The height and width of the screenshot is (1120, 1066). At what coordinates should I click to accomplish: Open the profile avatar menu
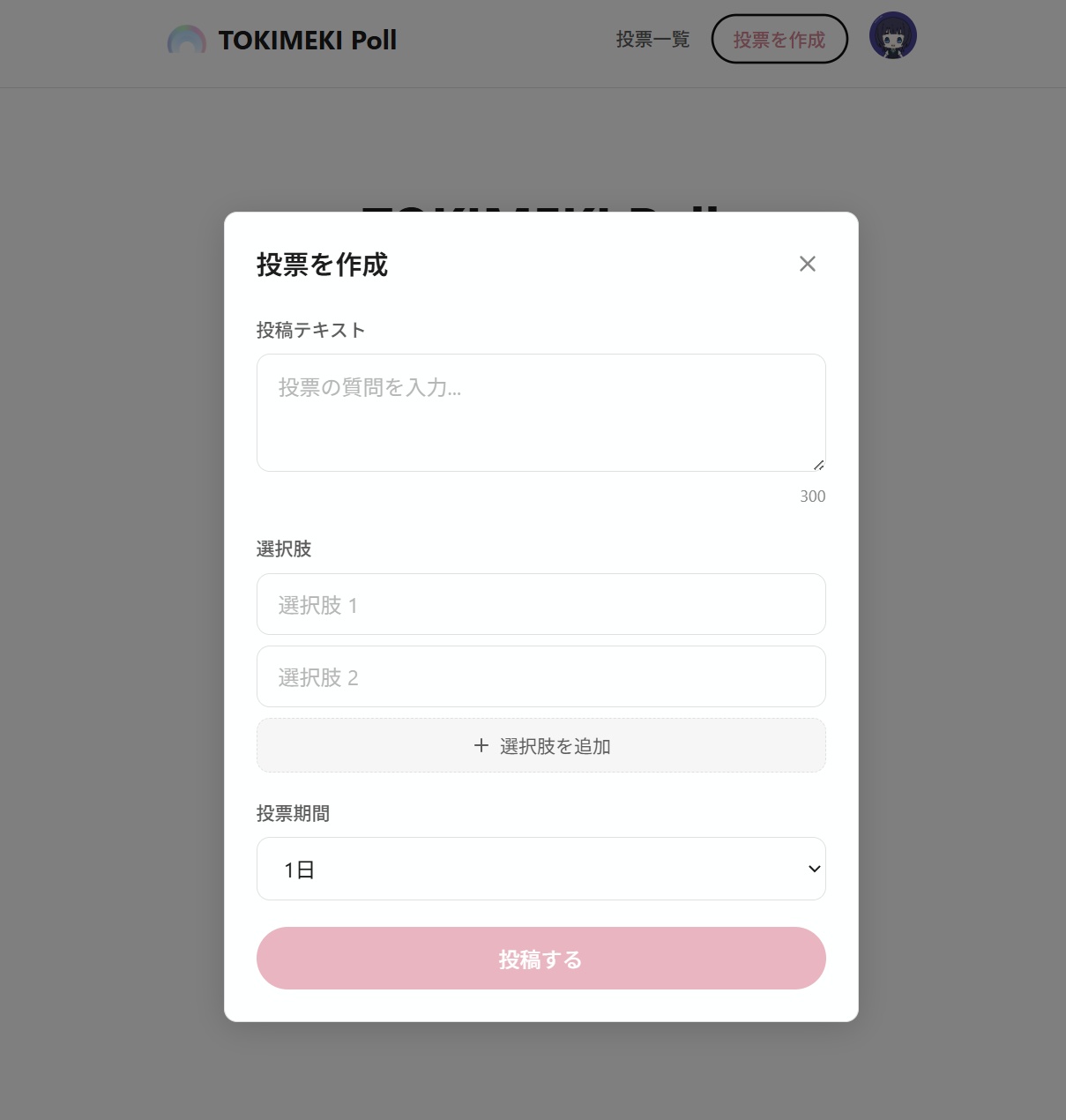tap(892, 36)
